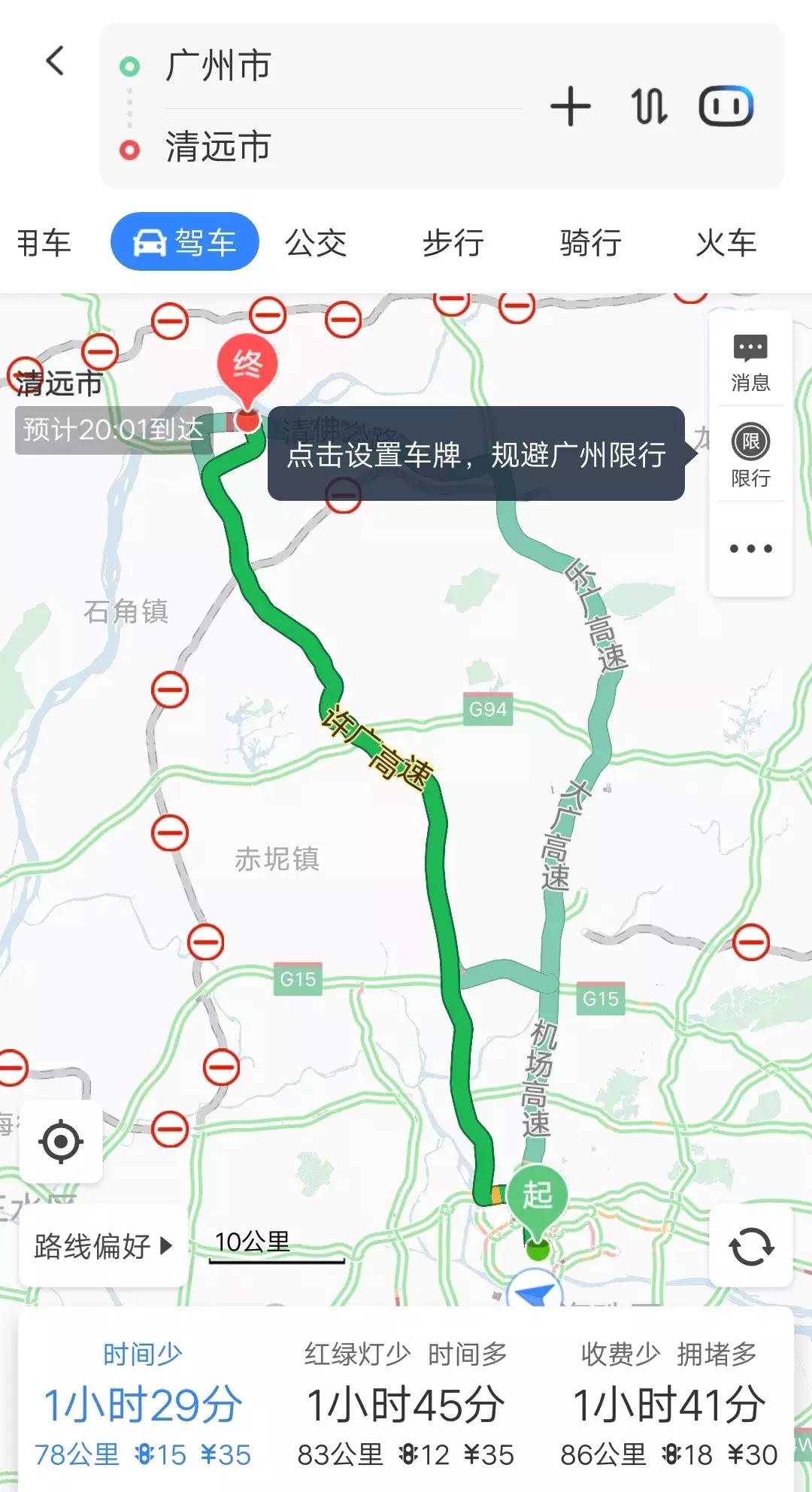Open the 消息 messages panel

[x=750, y=361]
